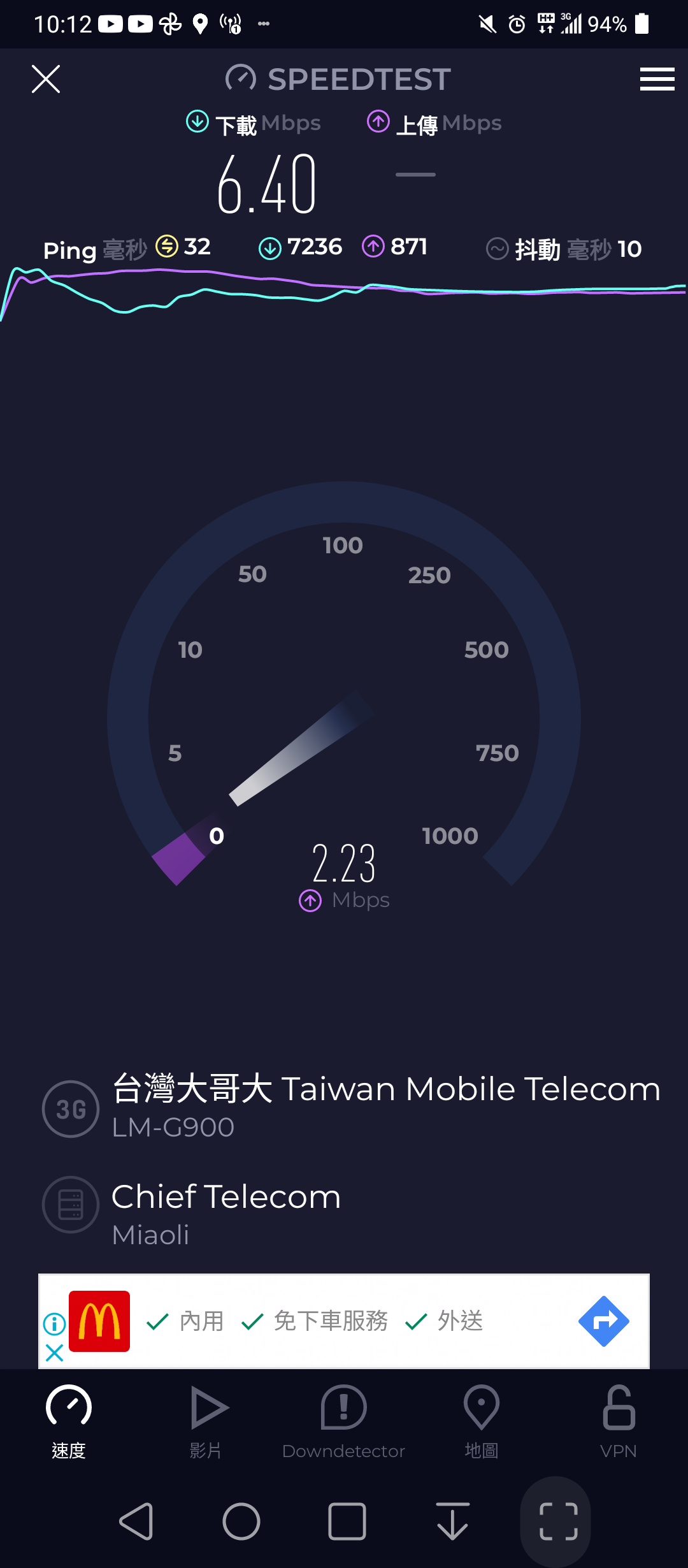Tap the pull-down notification arrow button
This screenshot has width=688, height=1568.
[453, 1521]
